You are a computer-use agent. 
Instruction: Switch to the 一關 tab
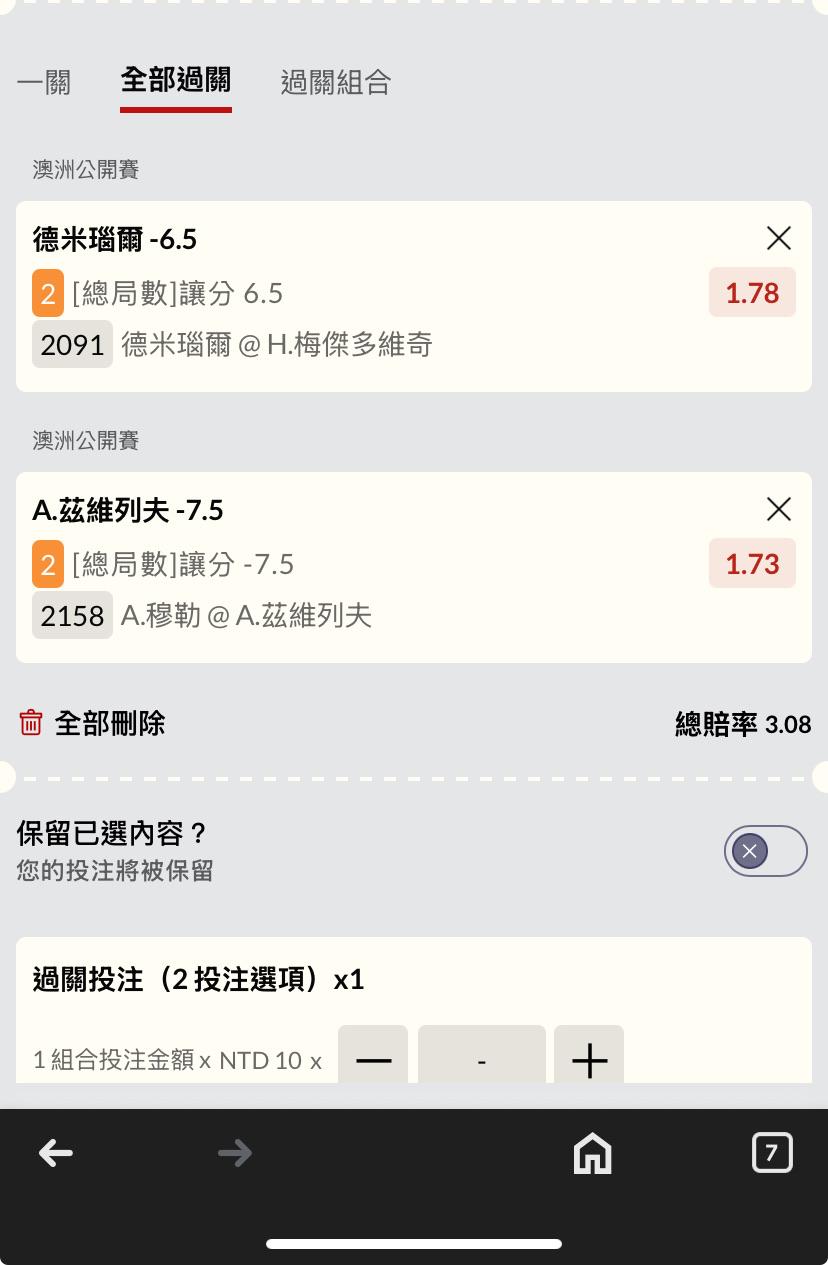coord(44,82)
